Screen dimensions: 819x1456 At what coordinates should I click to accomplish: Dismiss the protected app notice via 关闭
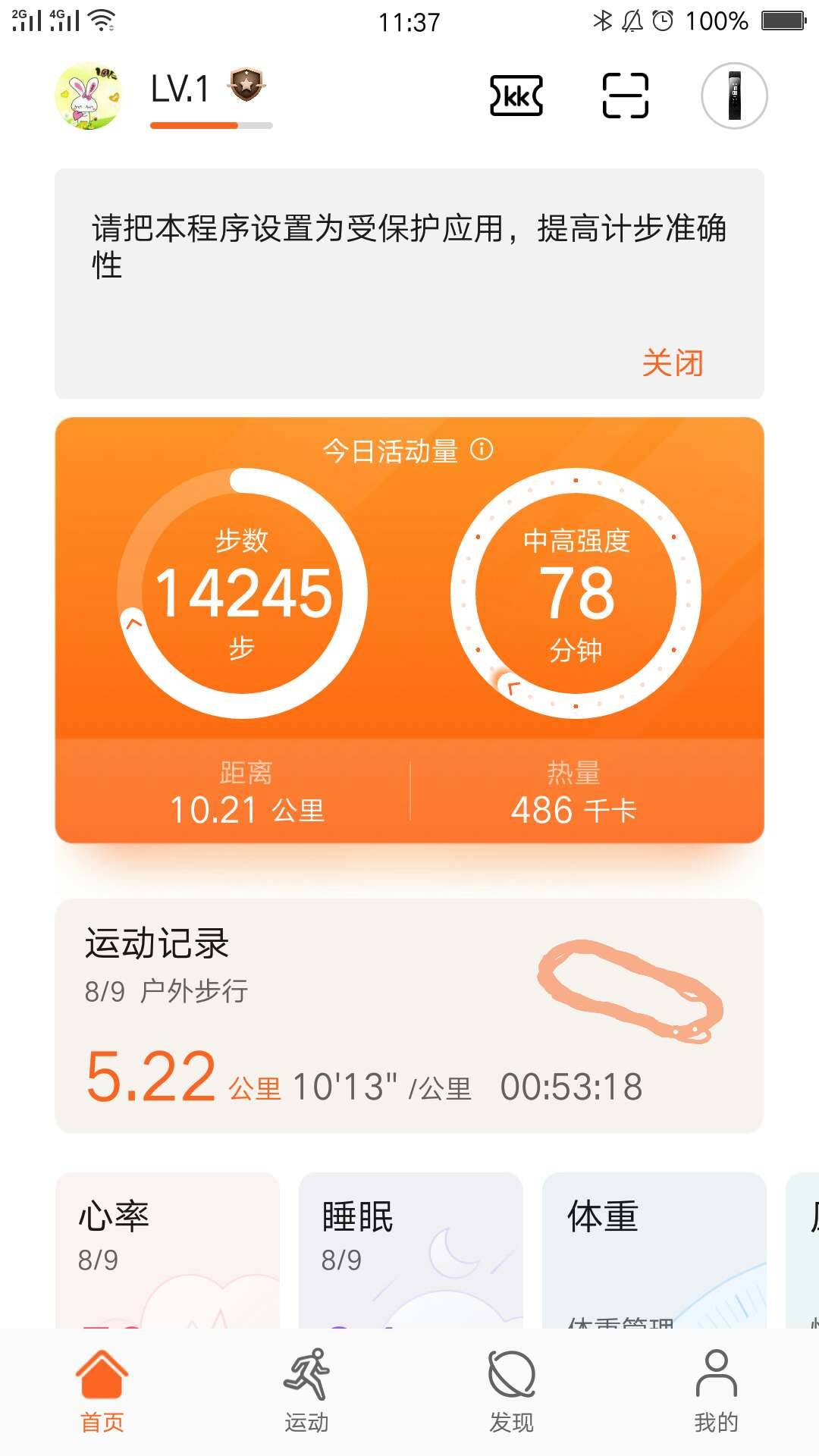tap(672, 364)
